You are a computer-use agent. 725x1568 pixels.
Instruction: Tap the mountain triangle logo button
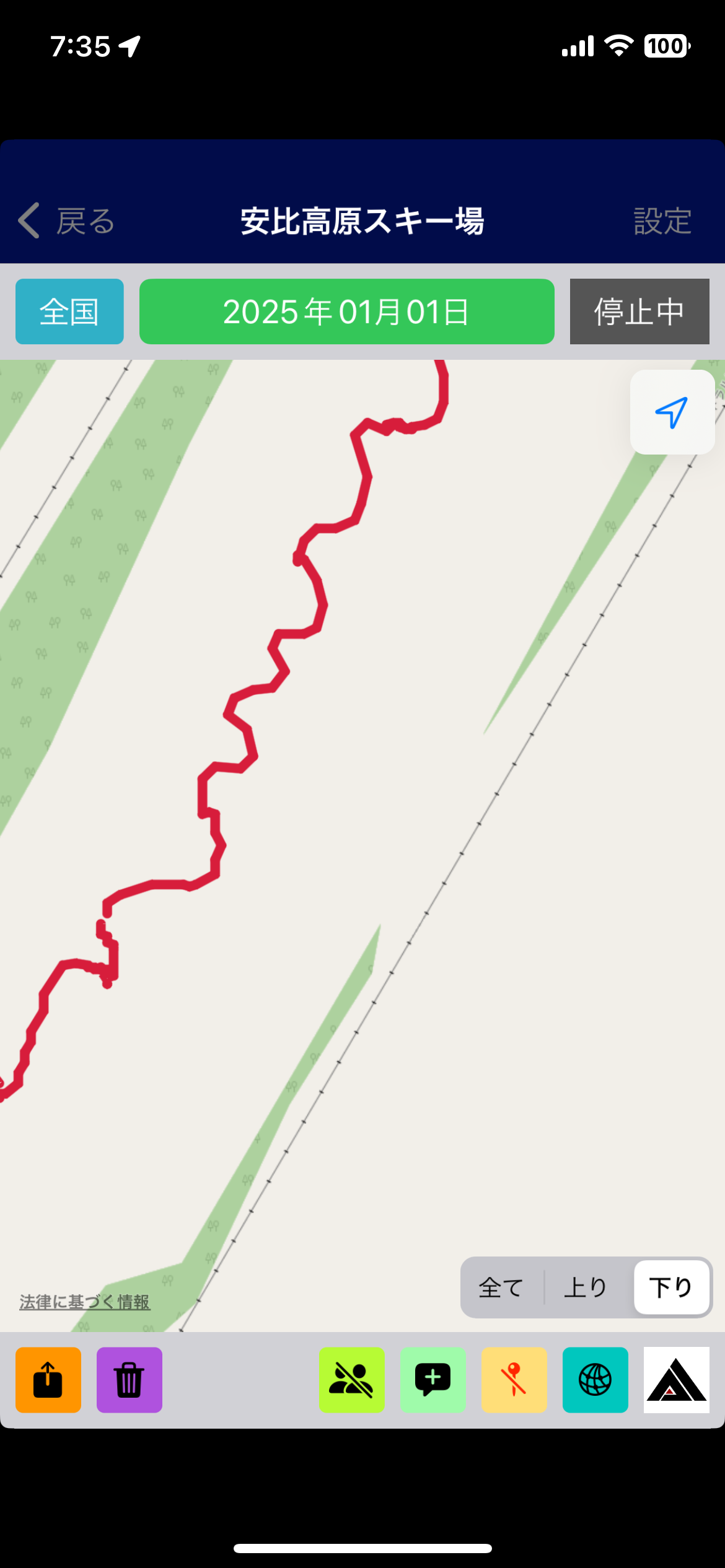point(676,1380)
